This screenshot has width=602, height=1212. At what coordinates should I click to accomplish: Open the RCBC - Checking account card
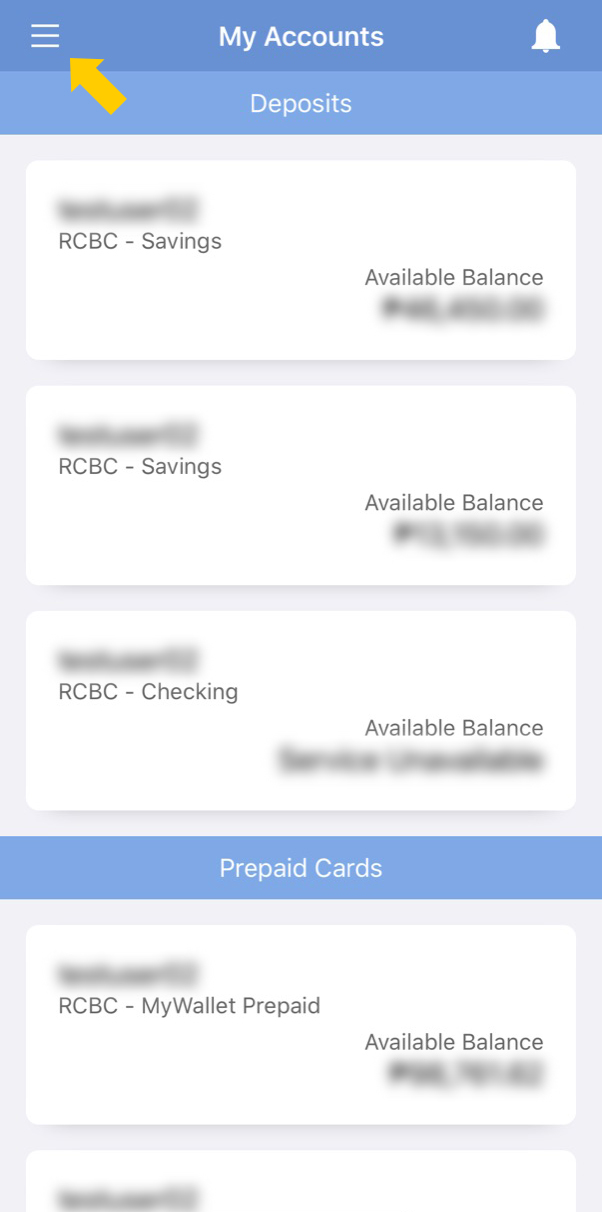pyautogui.click(x=301, y=710)
